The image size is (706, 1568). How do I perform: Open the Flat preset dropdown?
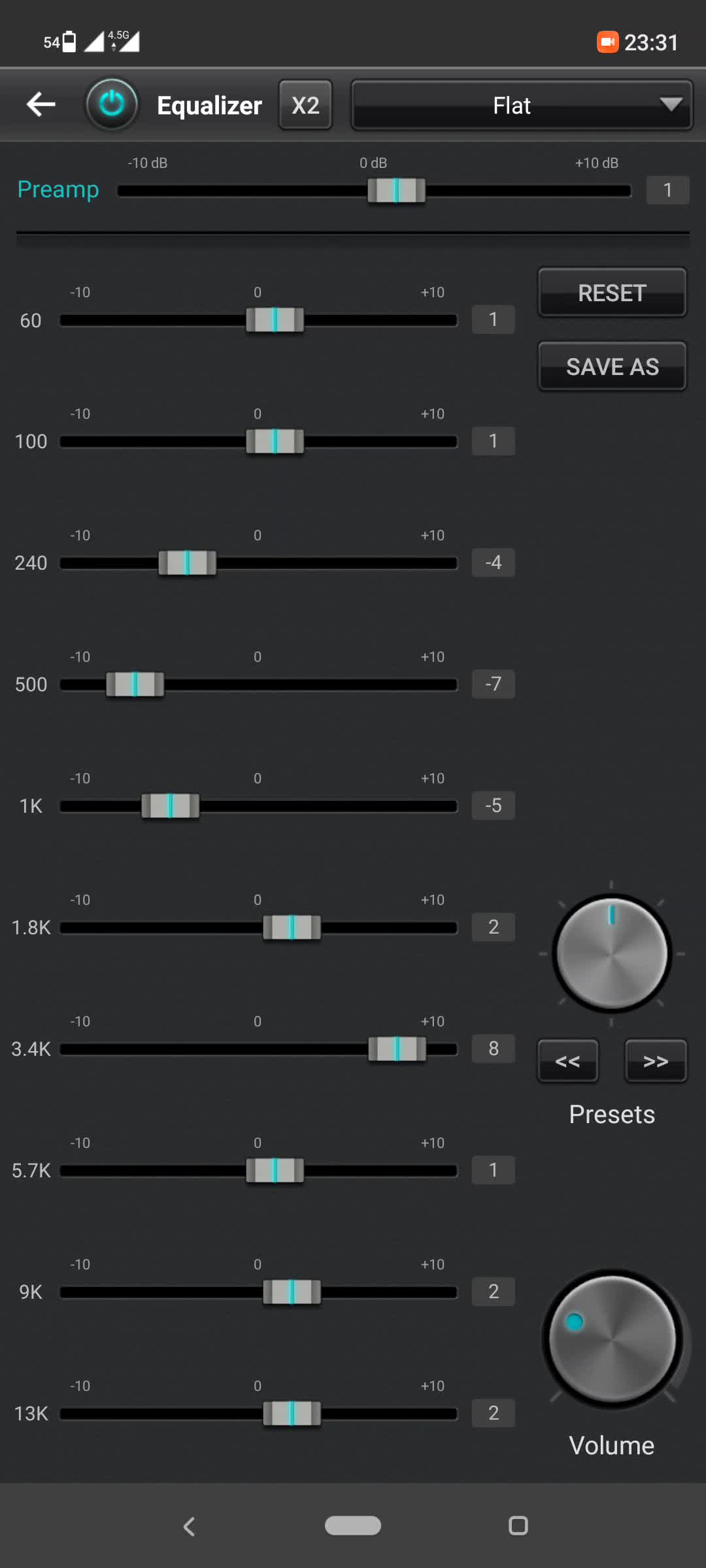pos(521,105)
